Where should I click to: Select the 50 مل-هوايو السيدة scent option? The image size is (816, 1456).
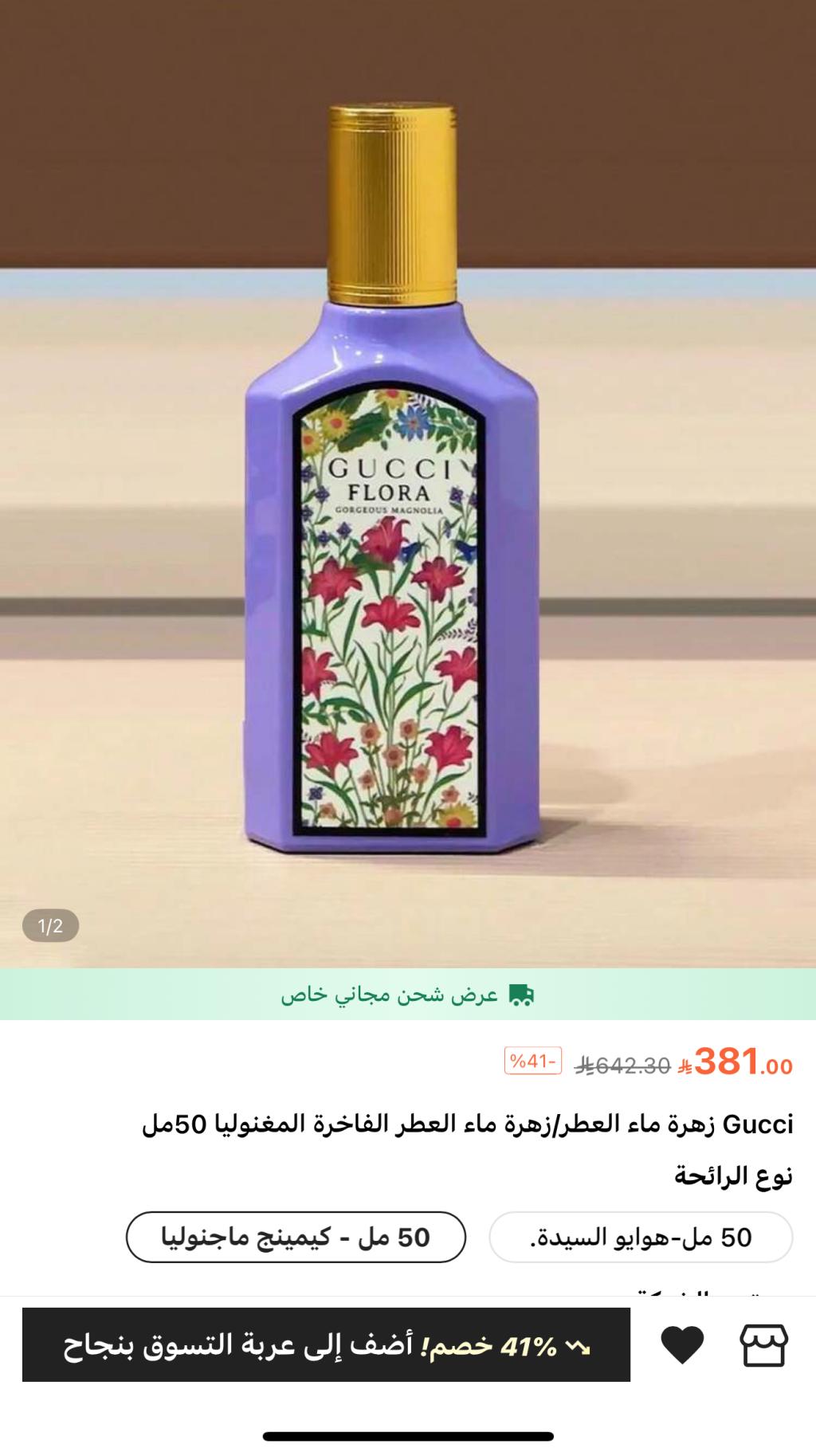[x=641, y=1237]
